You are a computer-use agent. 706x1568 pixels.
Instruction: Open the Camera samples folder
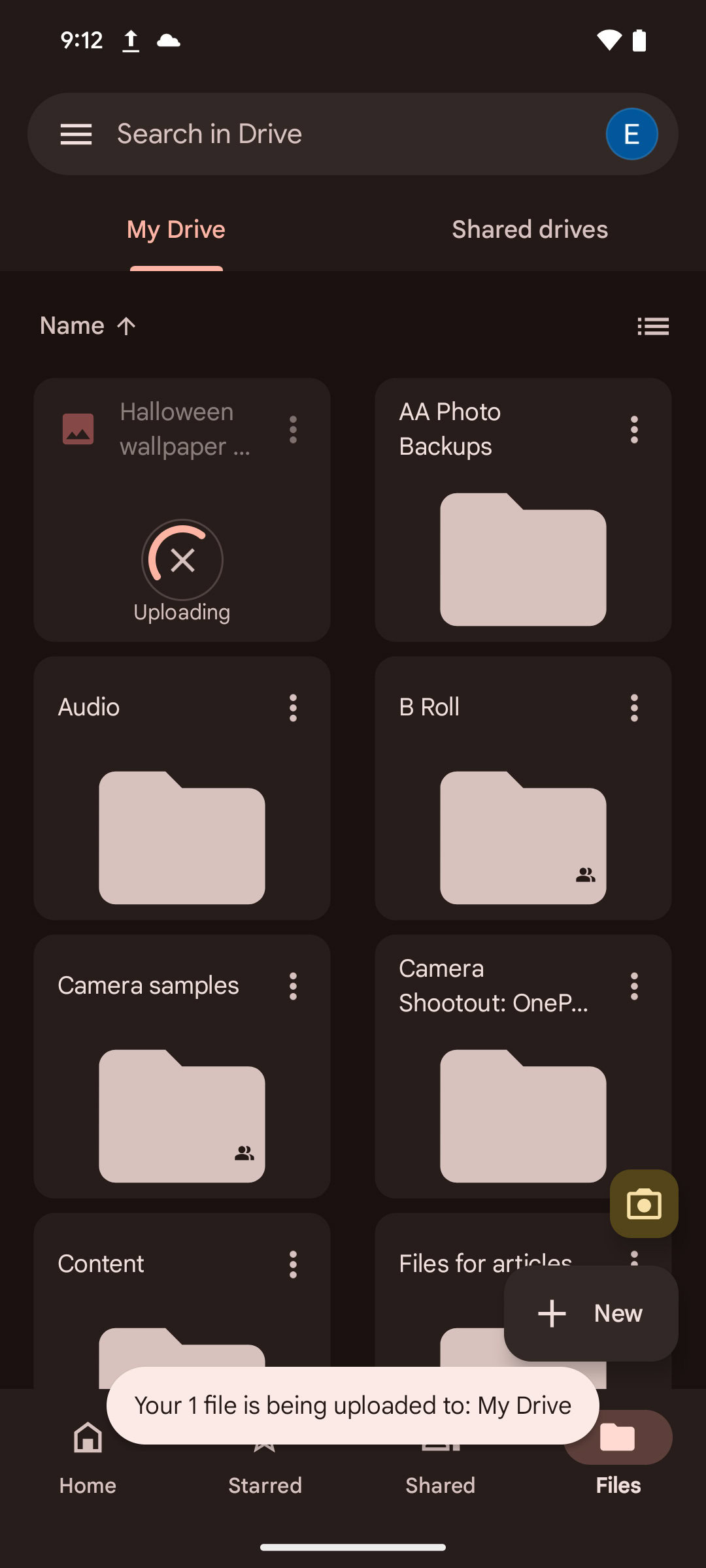pos(182,1115)
